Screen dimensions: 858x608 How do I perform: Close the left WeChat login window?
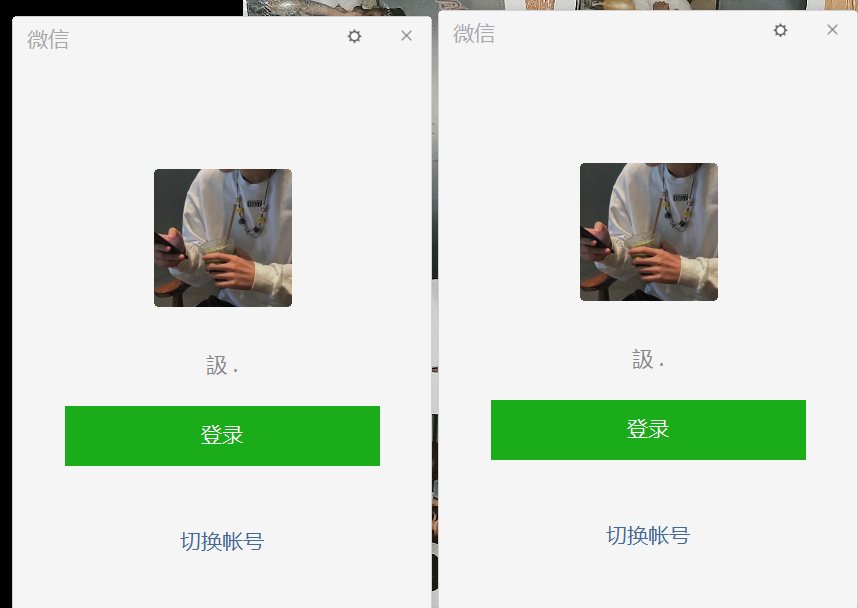[x=406, y=36]
